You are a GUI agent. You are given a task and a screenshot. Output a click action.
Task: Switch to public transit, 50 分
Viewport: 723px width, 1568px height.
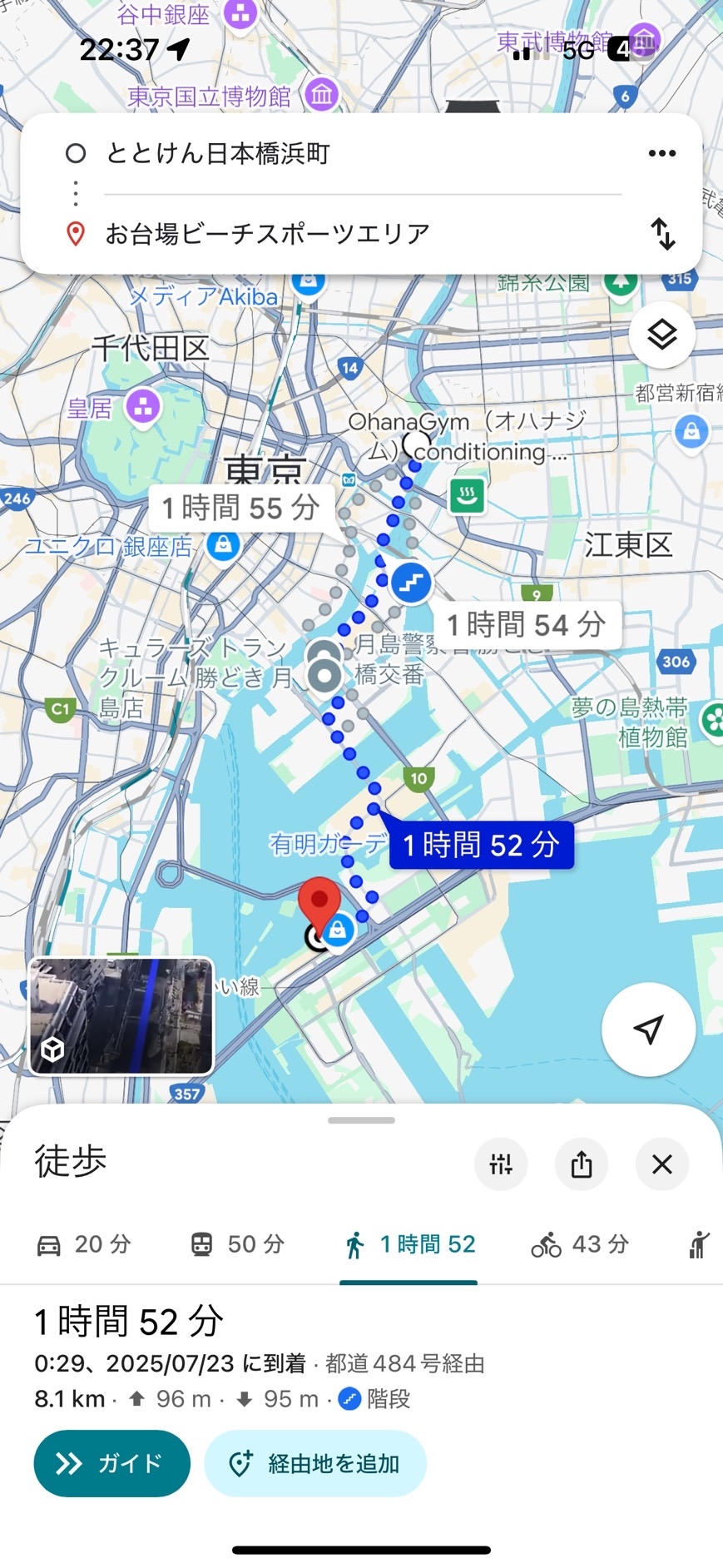click(237, 1244)
